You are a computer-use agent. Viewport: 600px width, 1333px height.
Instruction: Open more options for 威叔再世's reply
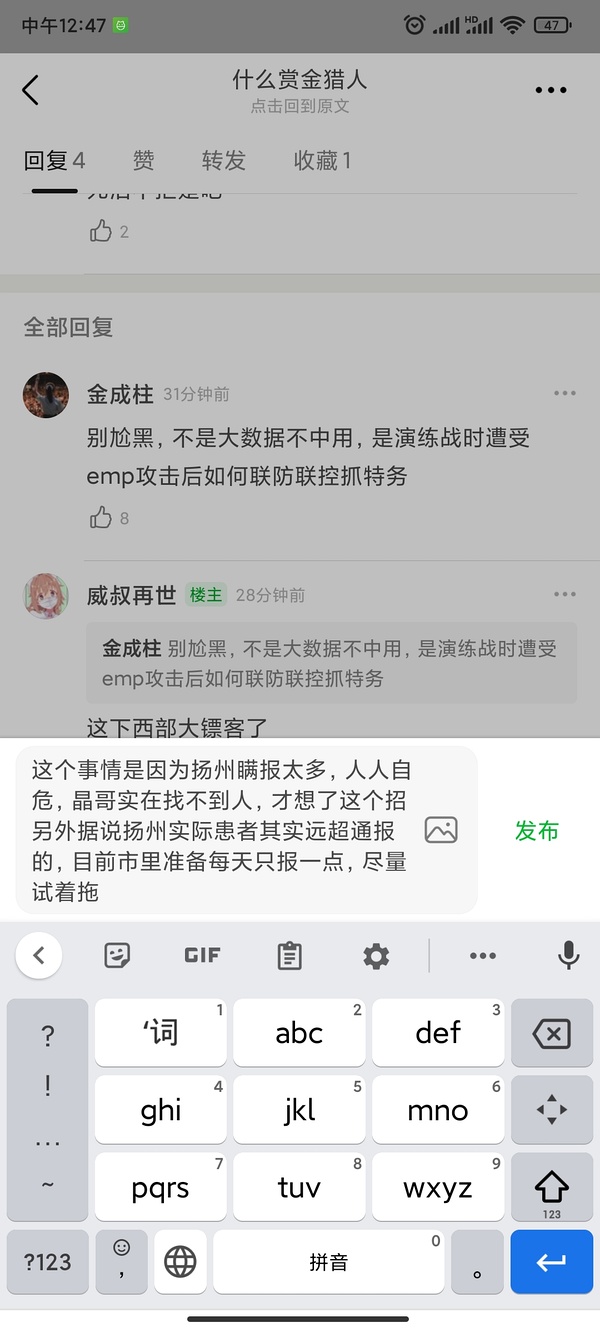pyautogui.click(x=565, y=594)
